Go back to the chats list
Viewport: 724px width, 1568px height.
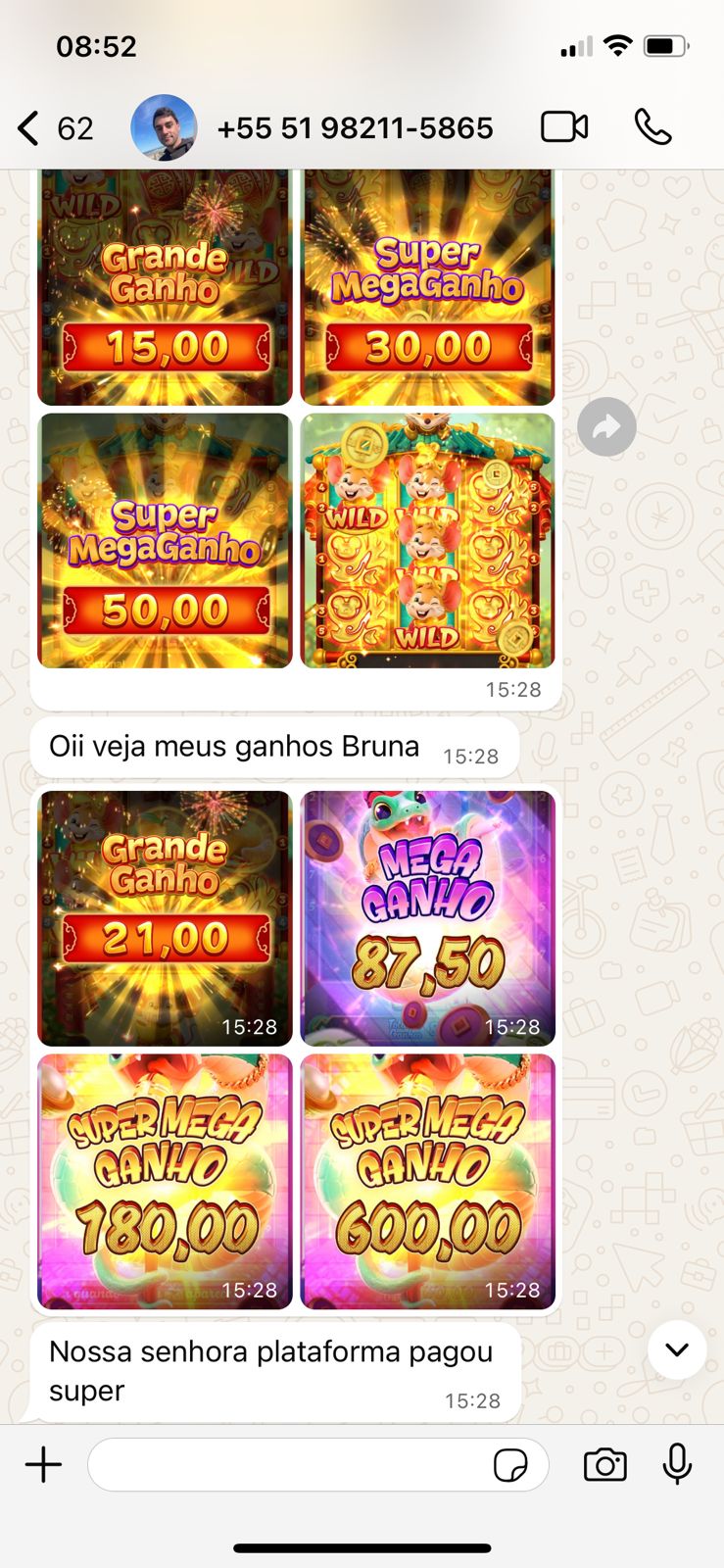pos(29,128)
